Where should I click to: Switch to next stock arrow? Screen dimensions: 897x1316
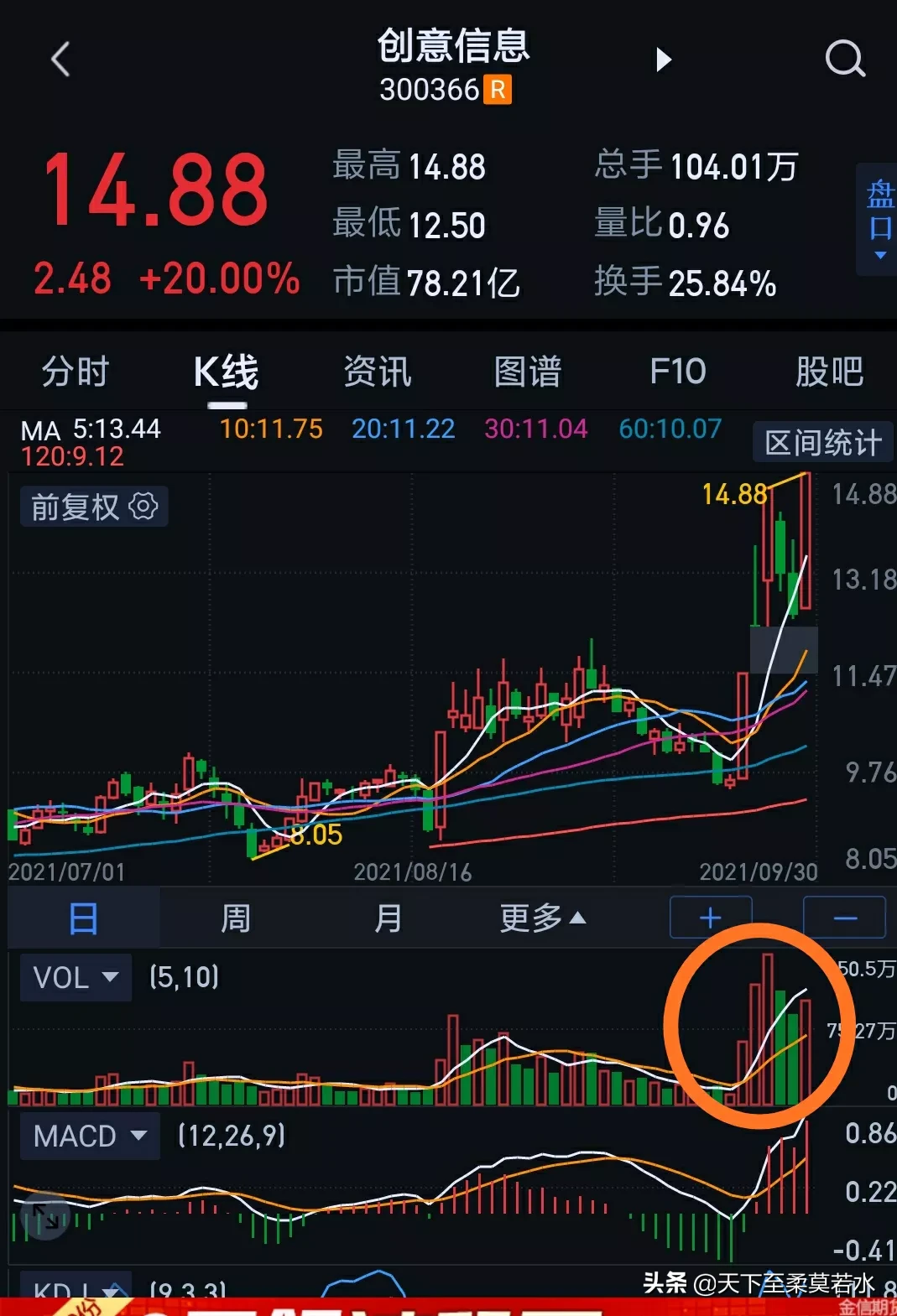(664, 60)
